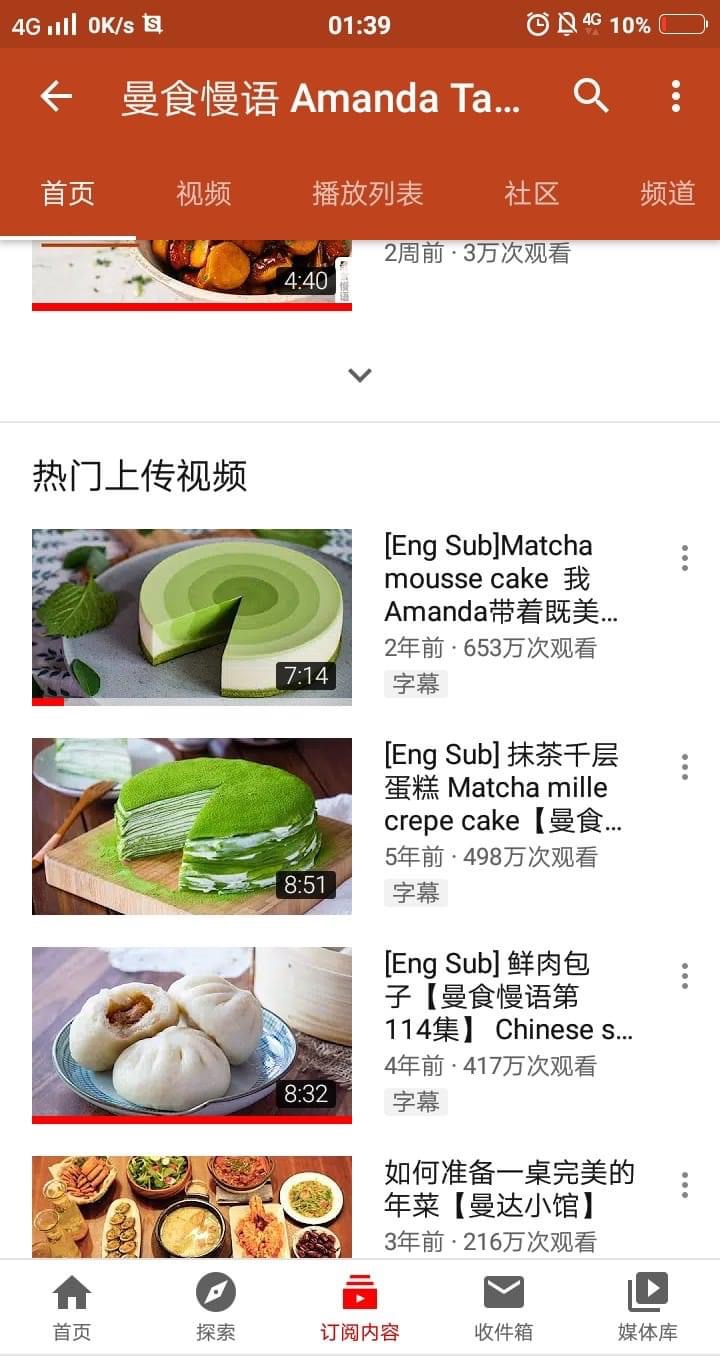
Task: Switch to the 播放列表 tab
Action: click(x=367, y=193)
